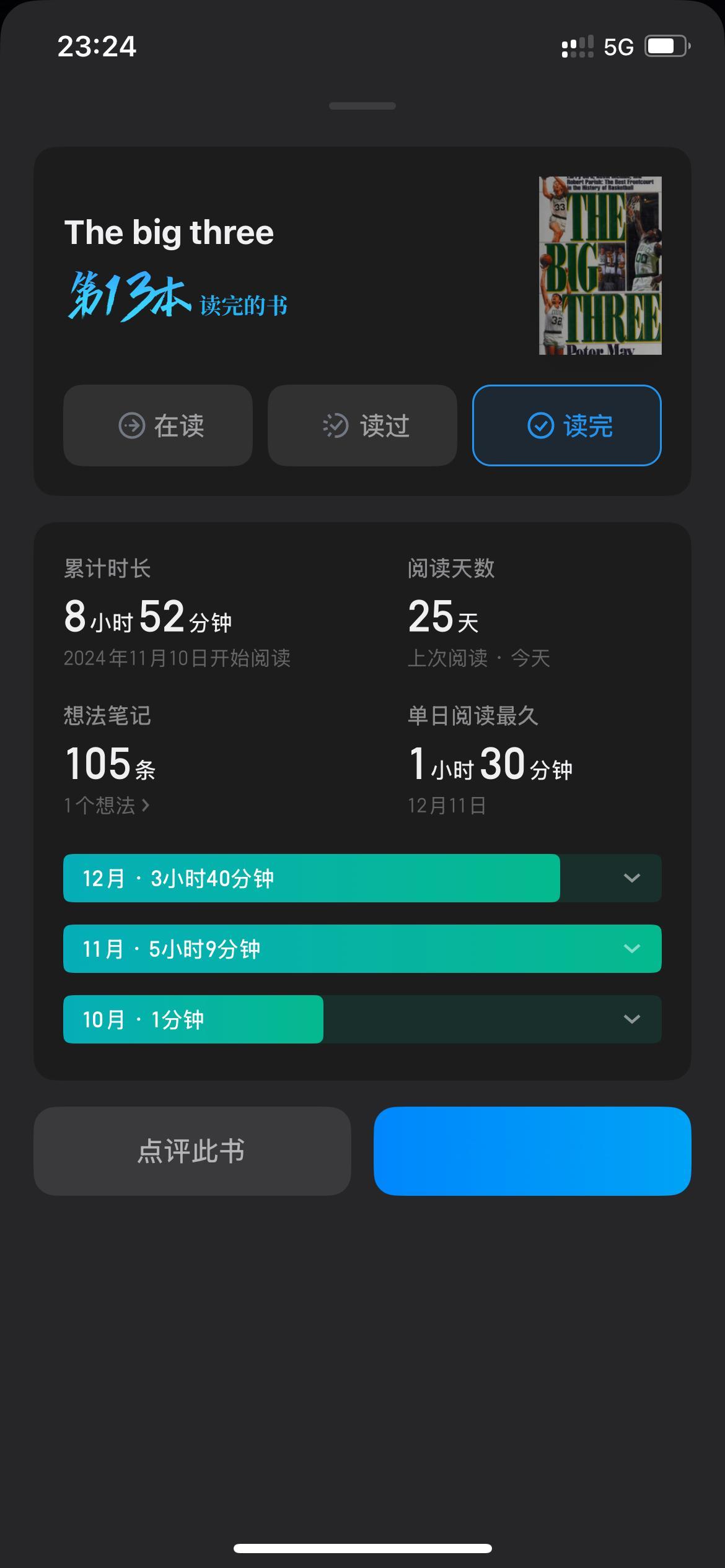Screen dimensions: 725x1568
Task: Click the clock icon in the 读过 button
Action: [335, 425]
